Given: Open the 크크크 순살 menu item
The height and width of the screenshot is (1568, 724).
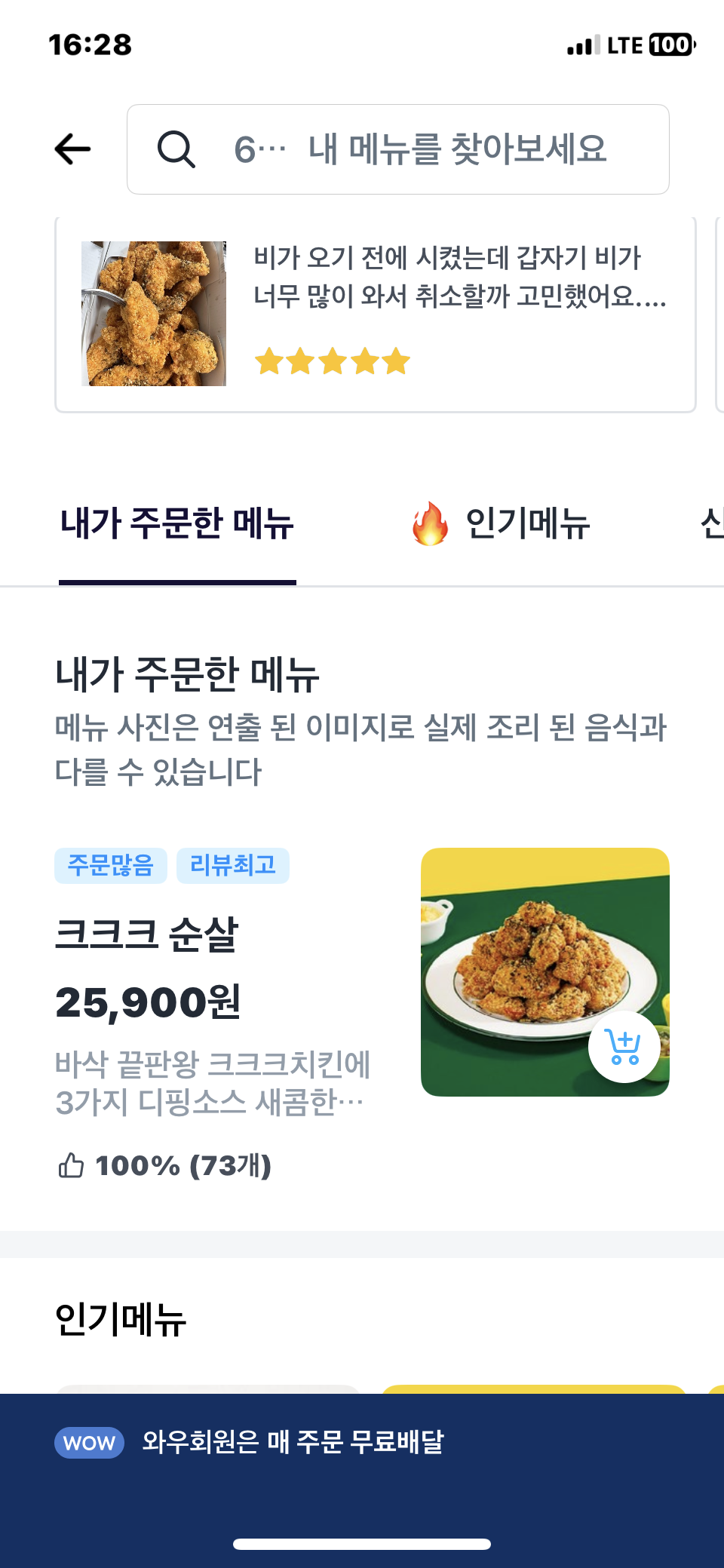Looking at the screenshot, I should [x=147, y=935].
